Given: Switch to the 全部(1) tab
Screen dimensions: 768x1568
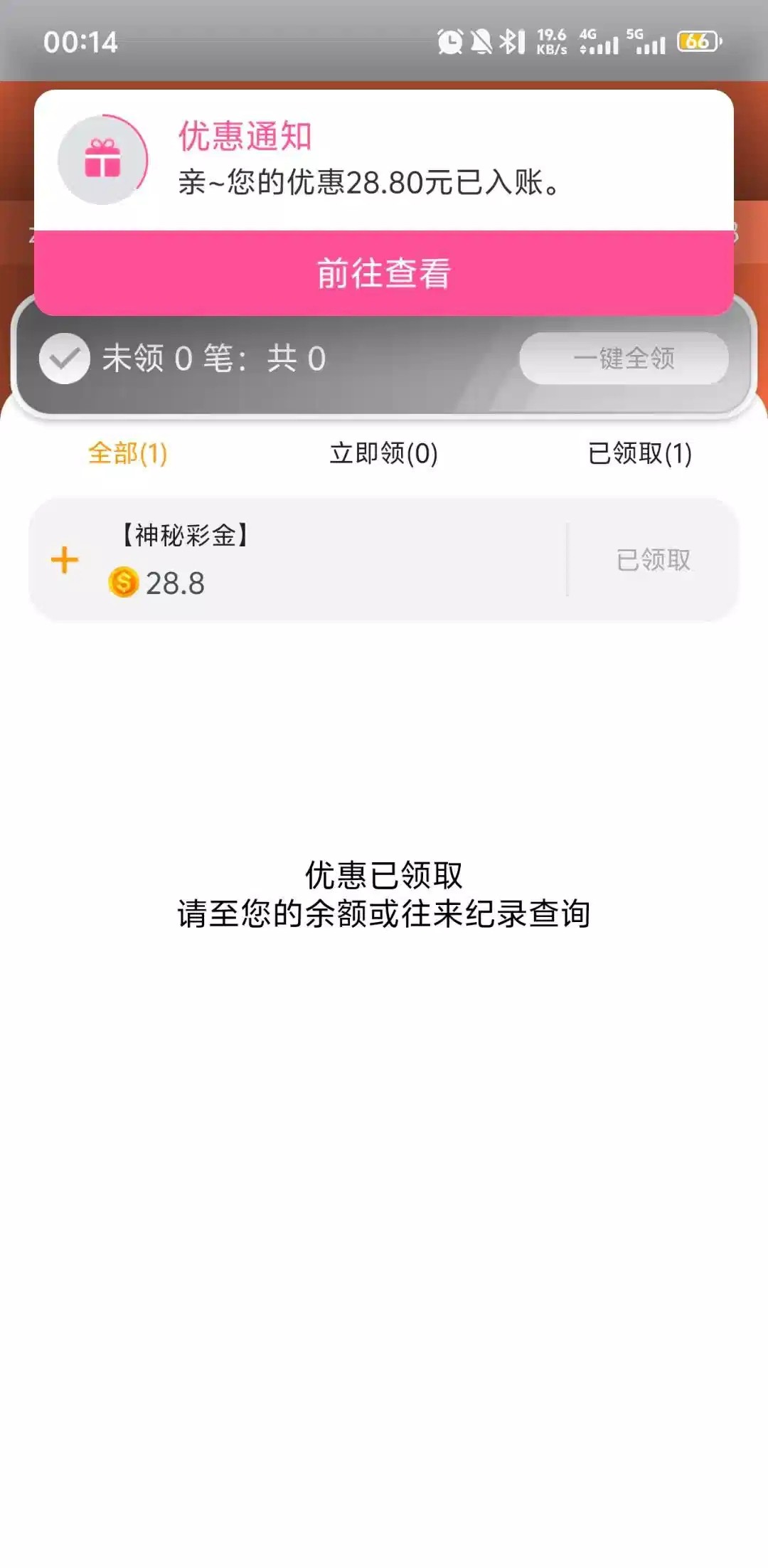Looking at the screenshot, I should click(128, 453).
